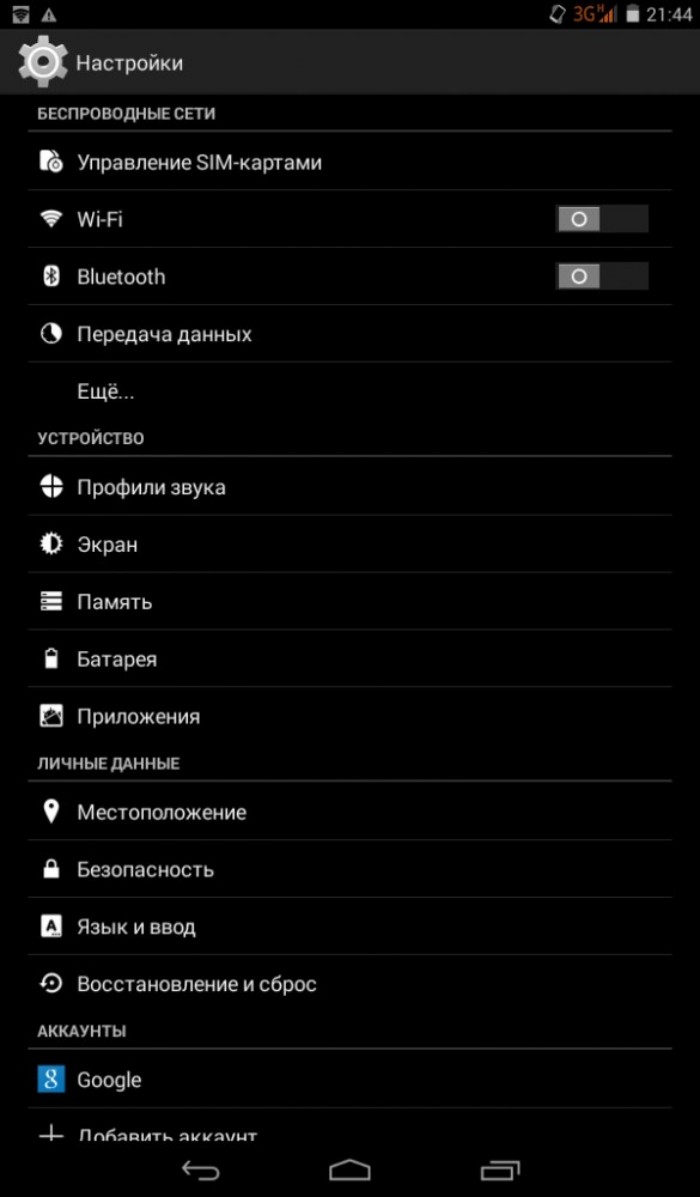Open the Google account row
This screenshot has height=1197, width=700.
tap(350, 1079)
